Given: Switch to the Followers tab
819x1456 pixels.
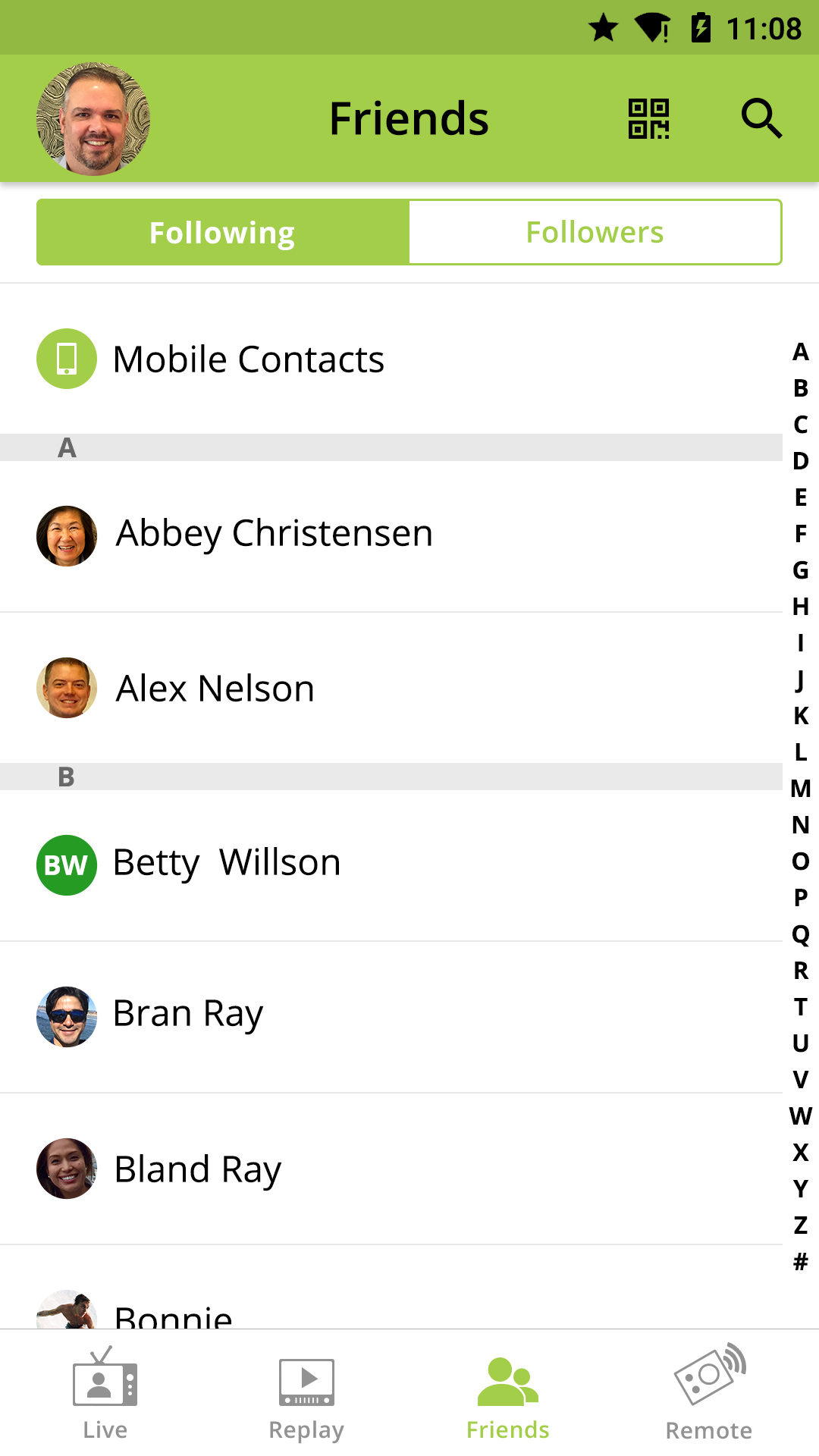Looking at the screenshot, I should (595, 232).
